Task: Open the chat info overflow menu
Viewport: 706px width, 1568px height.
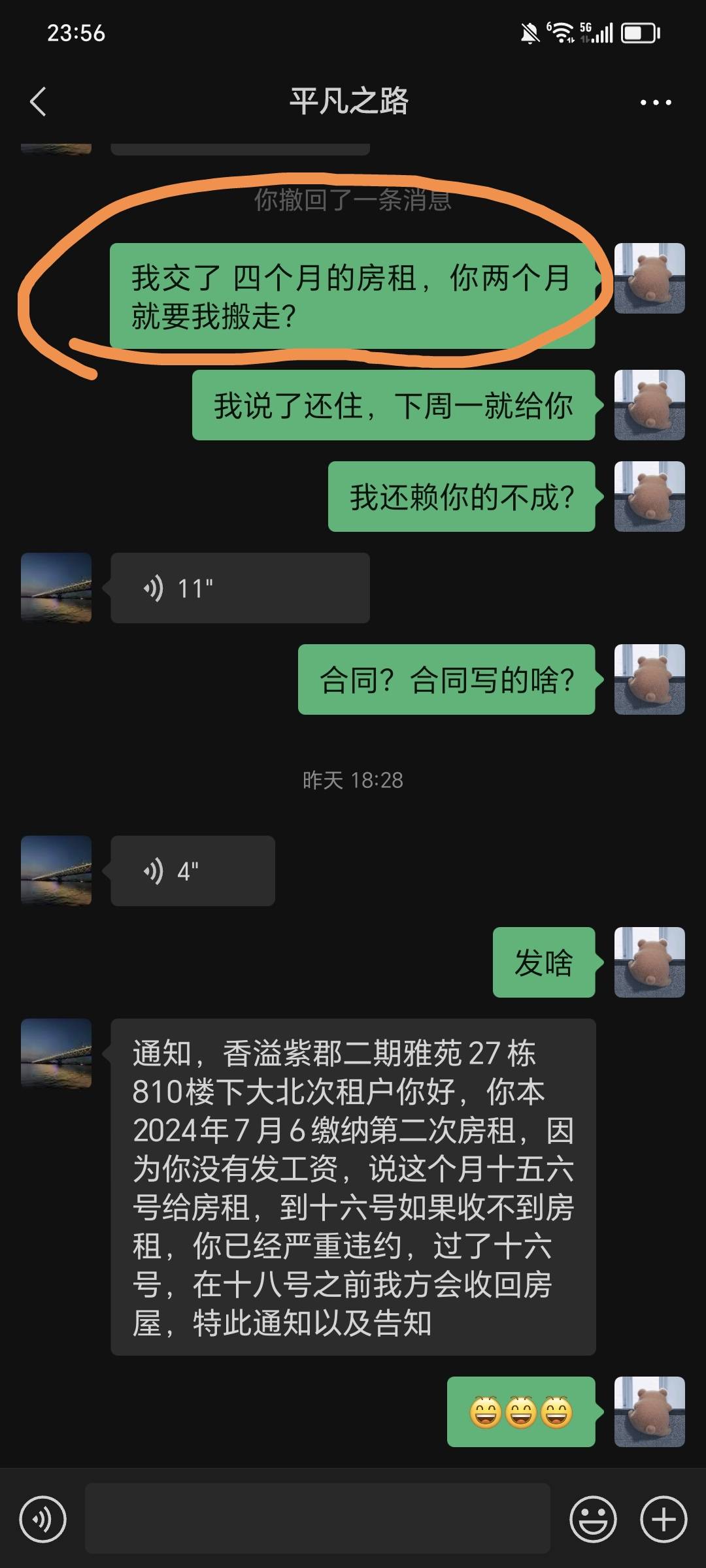Action: [x=655, y=103]
